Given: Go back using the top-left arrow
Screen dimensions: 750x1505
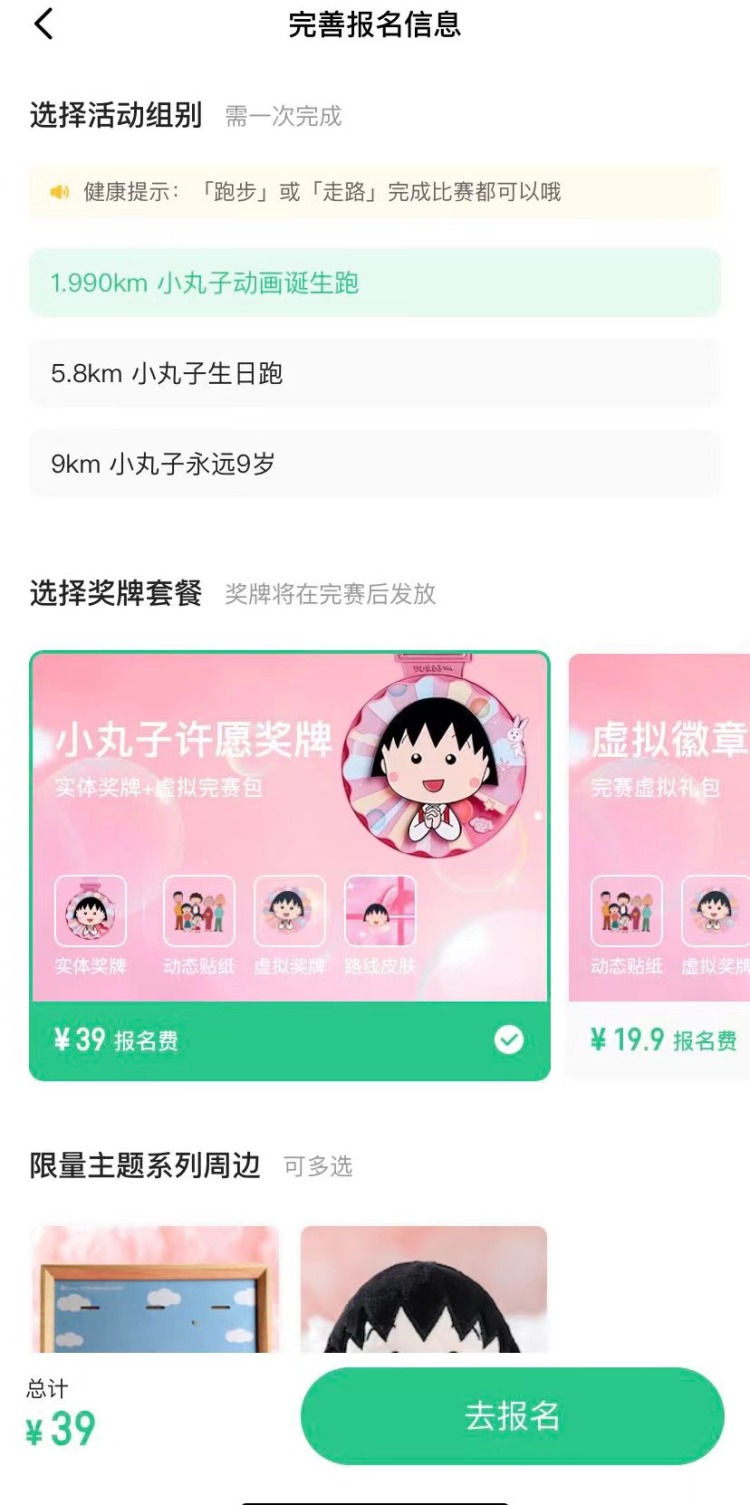Looking at the screenshot, I should pos(43,24).
